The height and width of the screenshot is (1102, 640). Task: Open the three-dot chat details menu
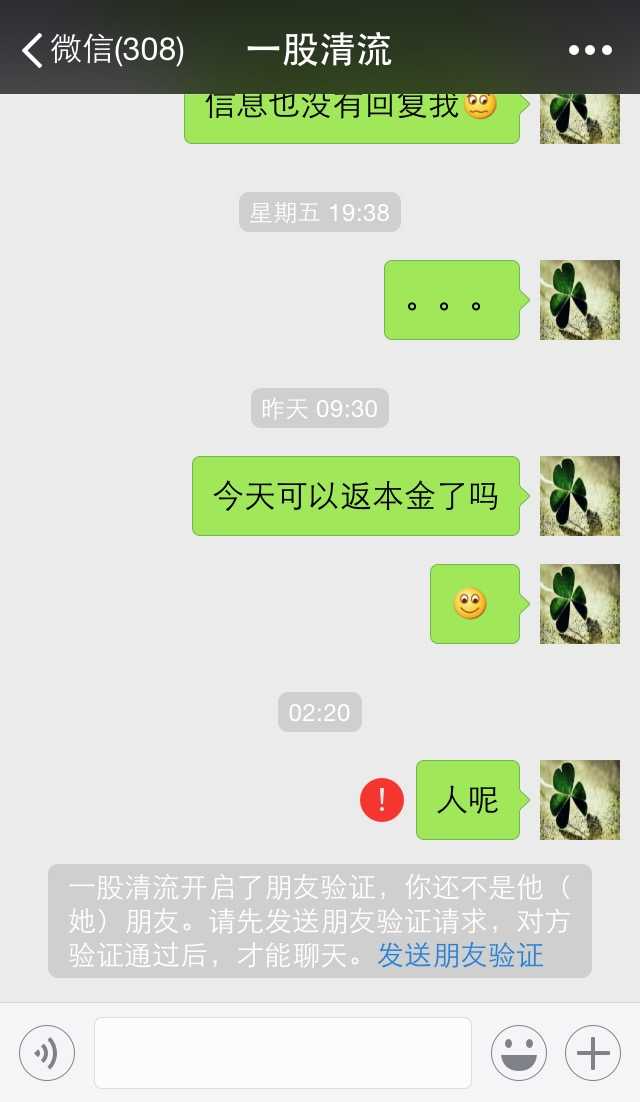pyautogui.click(x=590, y=50)
